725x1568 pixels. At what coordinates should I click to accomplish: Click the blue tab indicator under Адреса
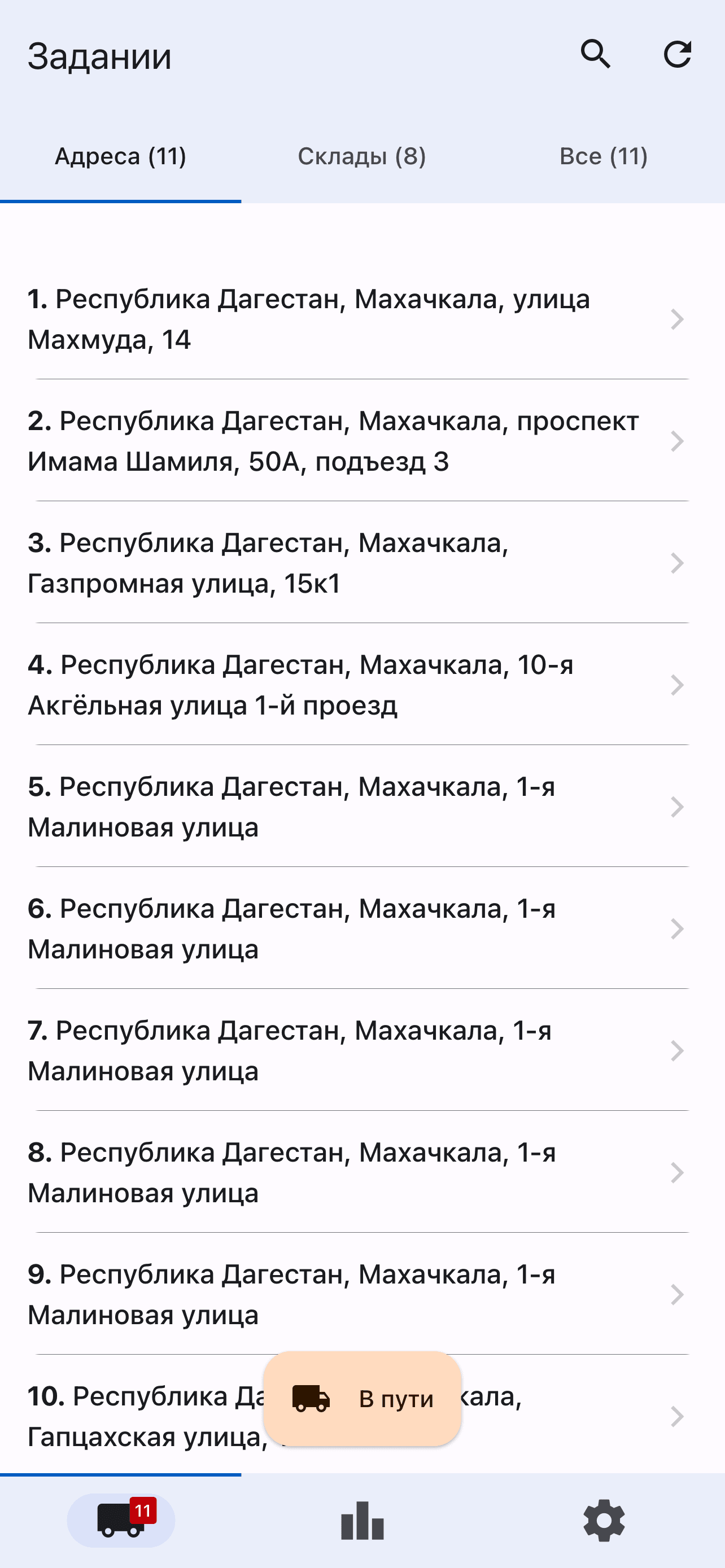[x=120, y=200]
